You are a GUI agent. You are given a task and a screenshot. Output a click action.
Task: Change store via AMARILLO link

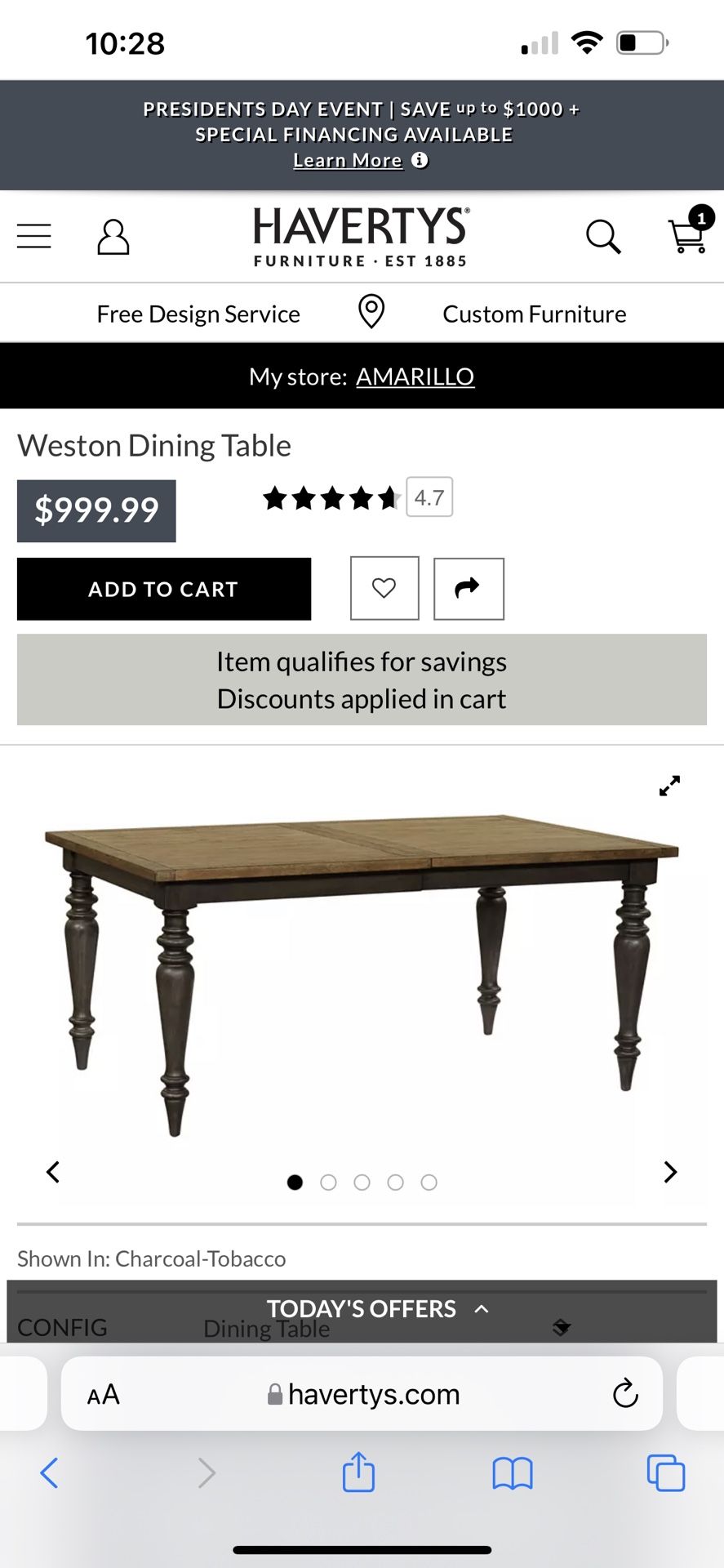pyautogui.click(x=415, y=376)
